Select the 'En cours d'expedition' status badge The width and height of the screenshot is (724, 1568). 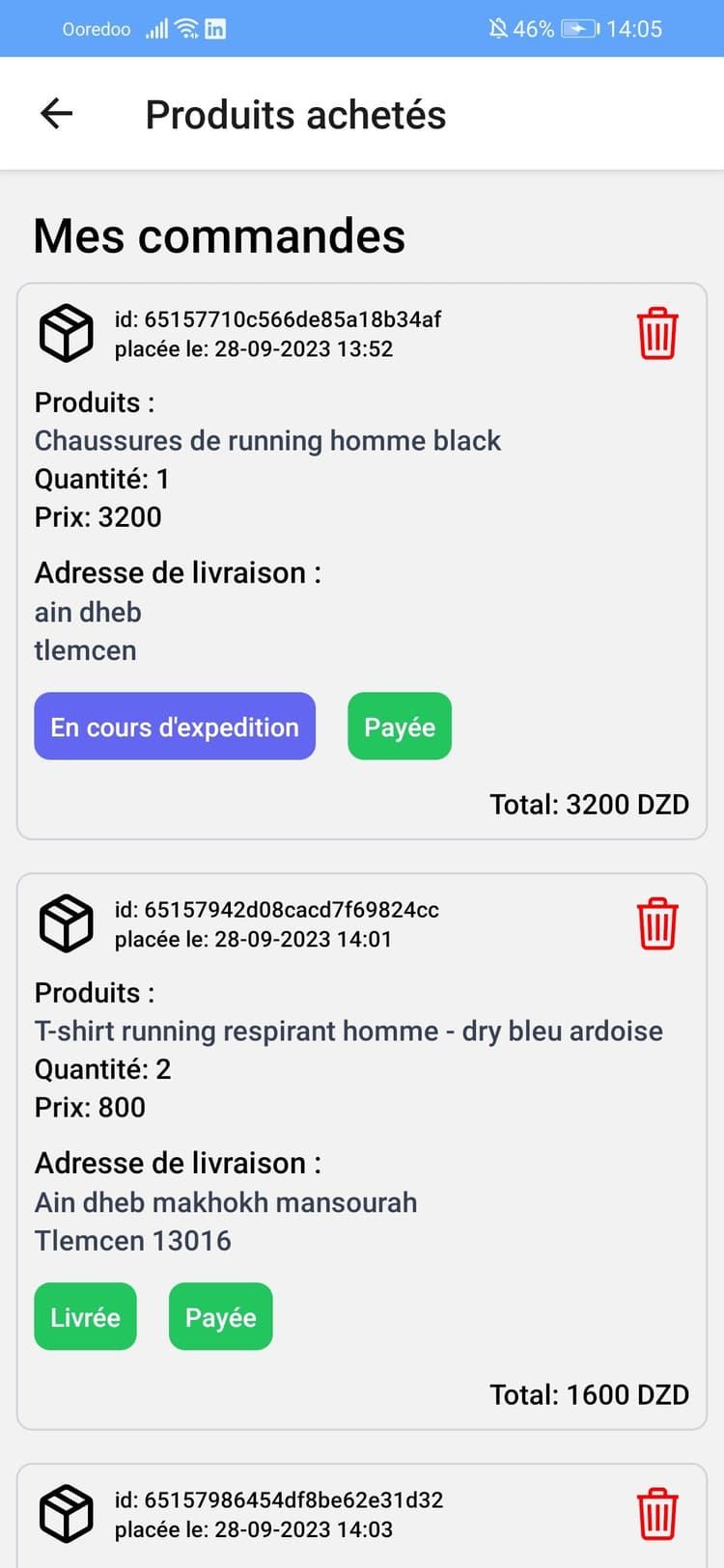(174, 727)
